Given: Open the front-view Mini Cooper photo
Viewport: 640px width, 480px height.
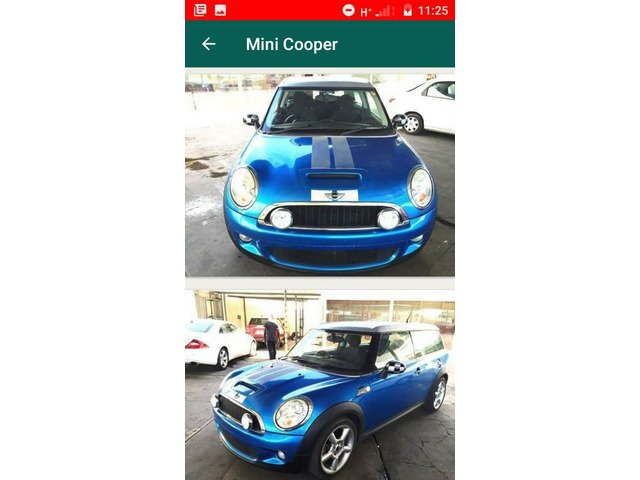Looking at the screenshot, I should coord(320,175).
